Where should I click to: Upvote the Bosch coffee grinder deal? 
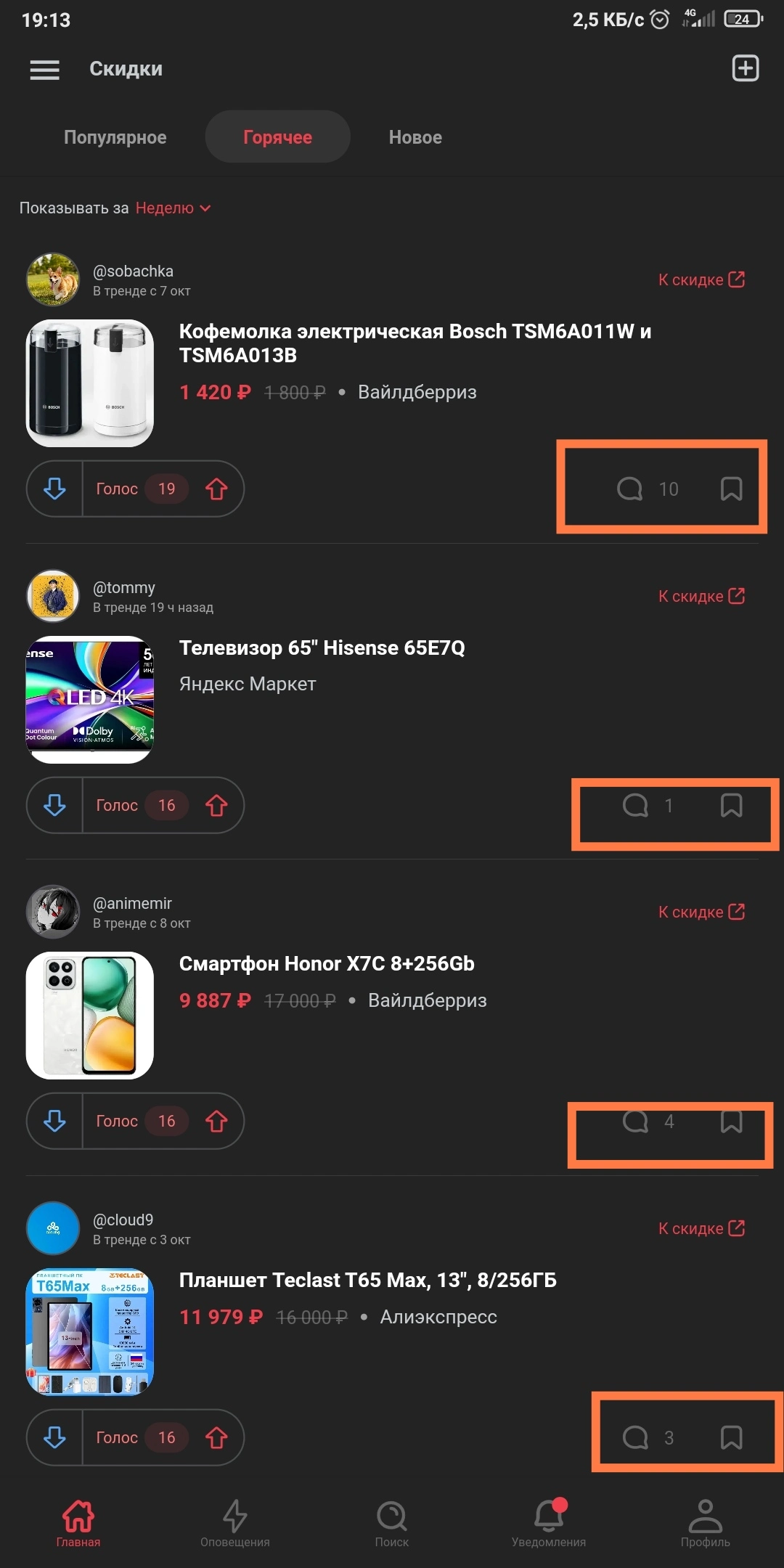(x=216, y=489)
